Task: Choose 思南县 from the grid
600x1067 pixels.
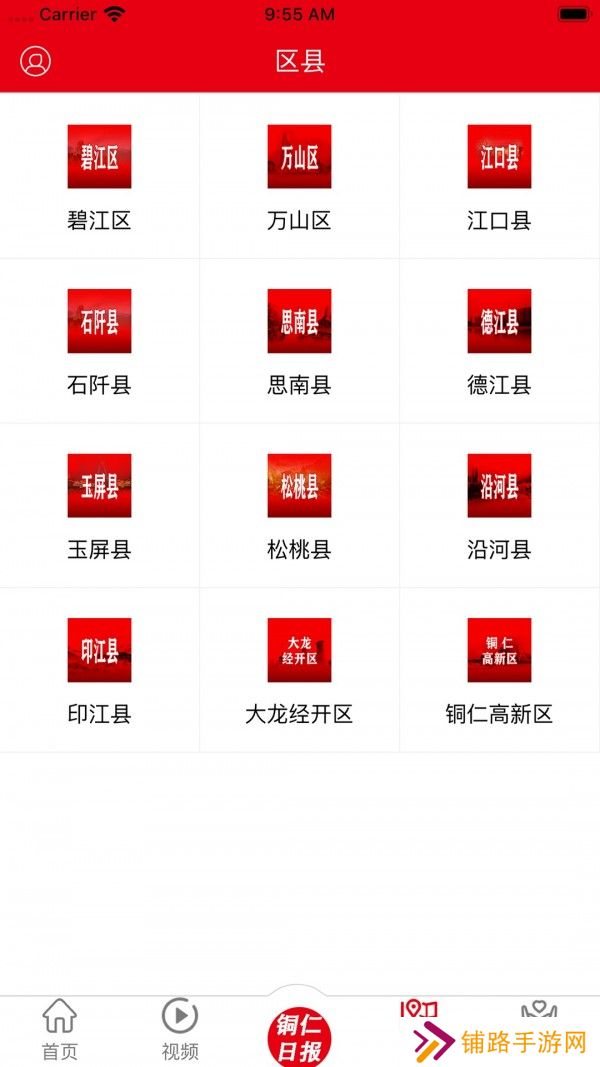Action: (299, 342)
